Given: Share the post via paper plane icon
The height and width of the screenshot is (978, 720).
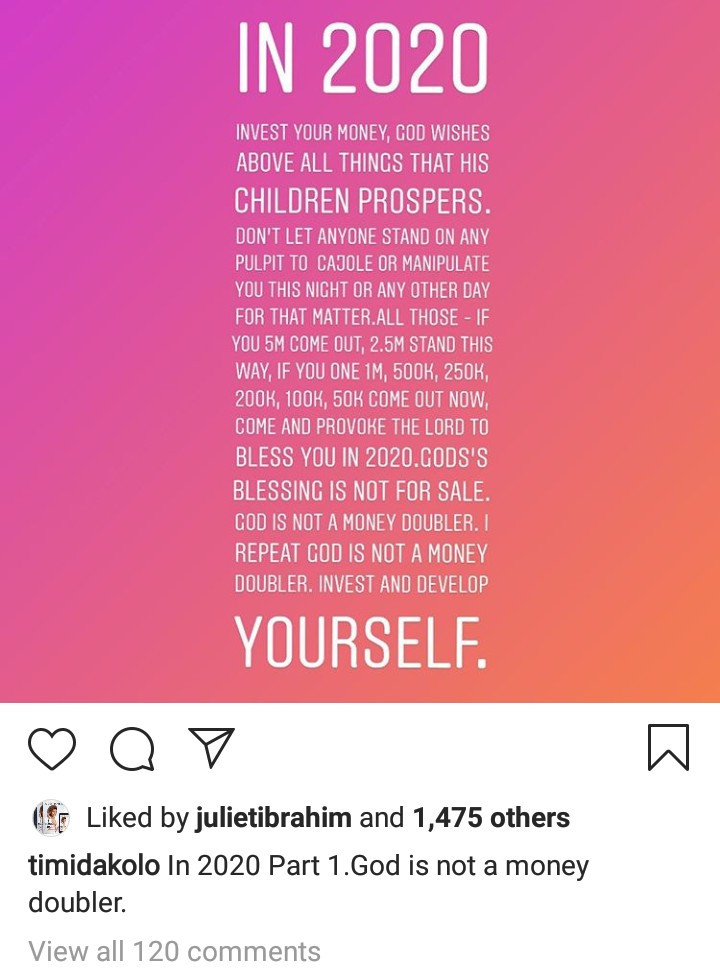Looking at the screenshot, I should (211, 747).
